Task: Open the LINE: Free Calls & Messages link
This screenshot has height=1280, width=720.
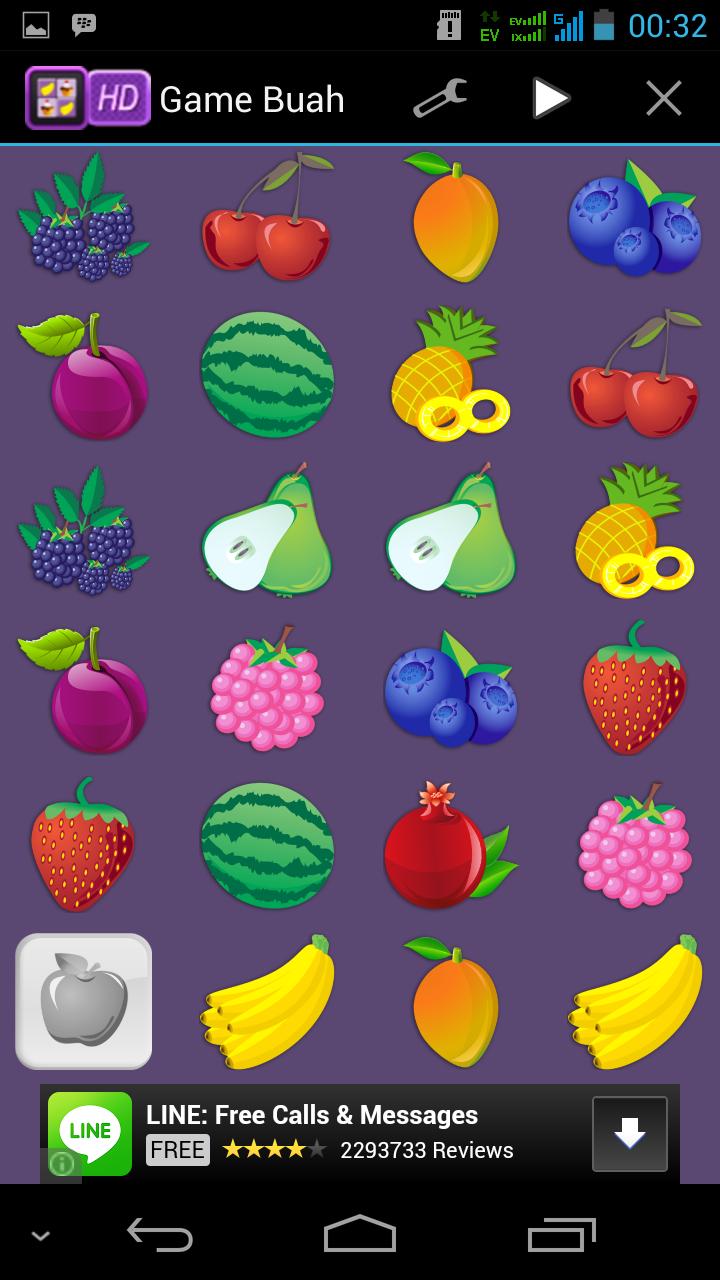Action: tap(310, 1114)
